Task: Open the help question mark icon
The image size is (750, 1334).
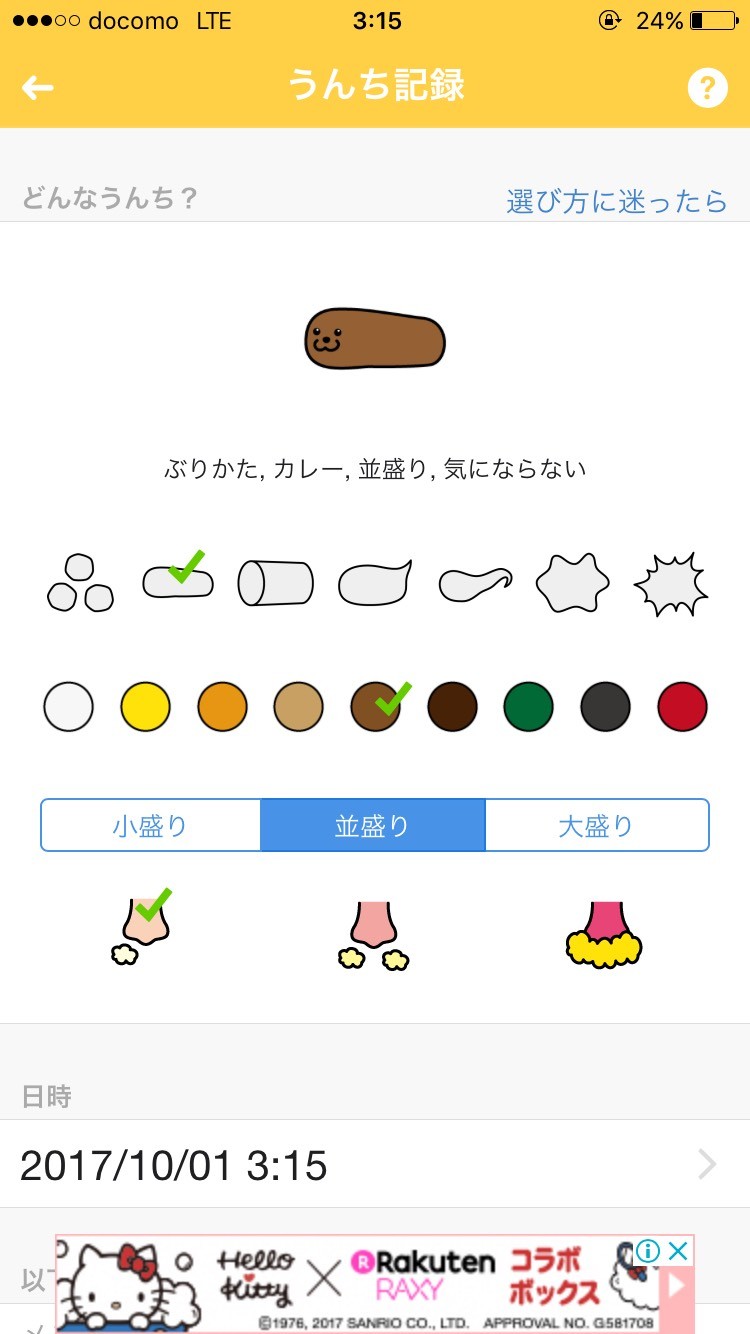Action: [x=706, y=88]
